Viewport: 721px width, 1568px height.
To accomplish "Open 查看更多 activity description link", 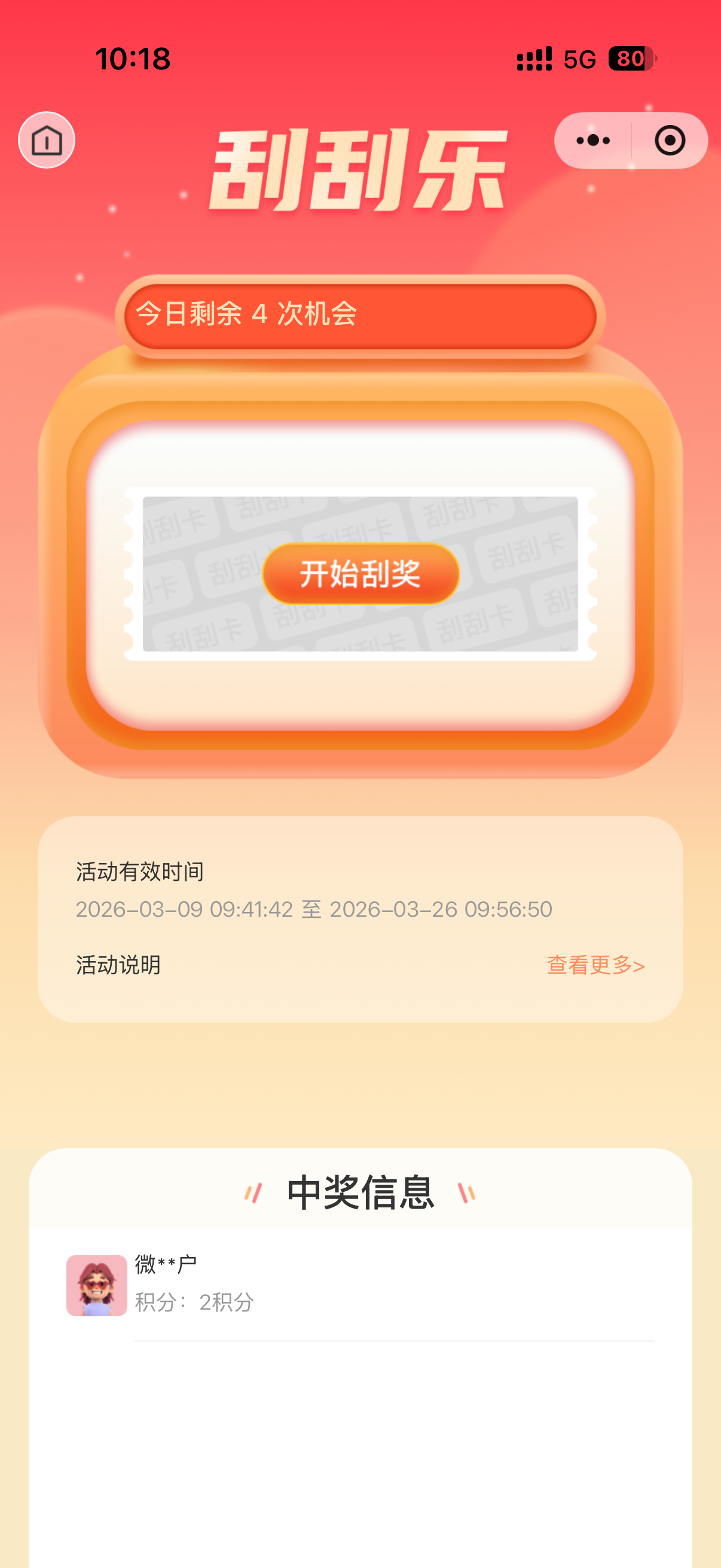I will click(x=595, y=965).
